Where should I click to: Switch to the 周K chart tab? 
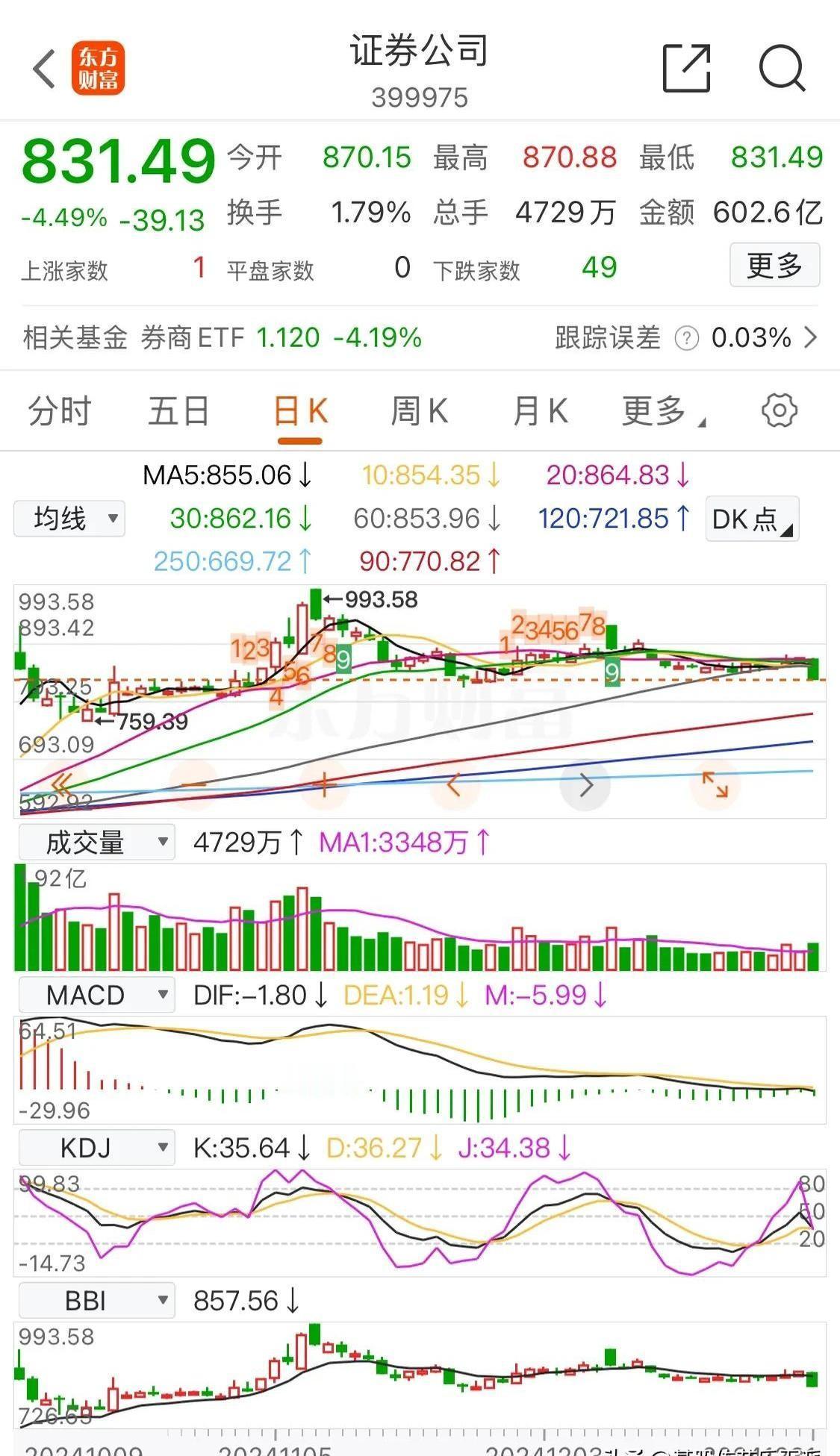tap(420, 411)
